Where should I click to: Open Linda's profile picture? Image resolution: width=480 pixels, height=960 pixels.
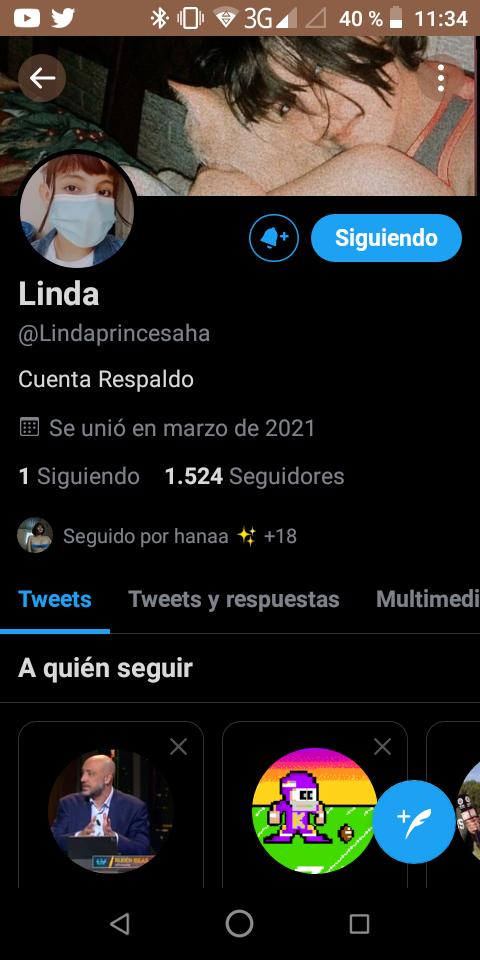pos(77,209)
